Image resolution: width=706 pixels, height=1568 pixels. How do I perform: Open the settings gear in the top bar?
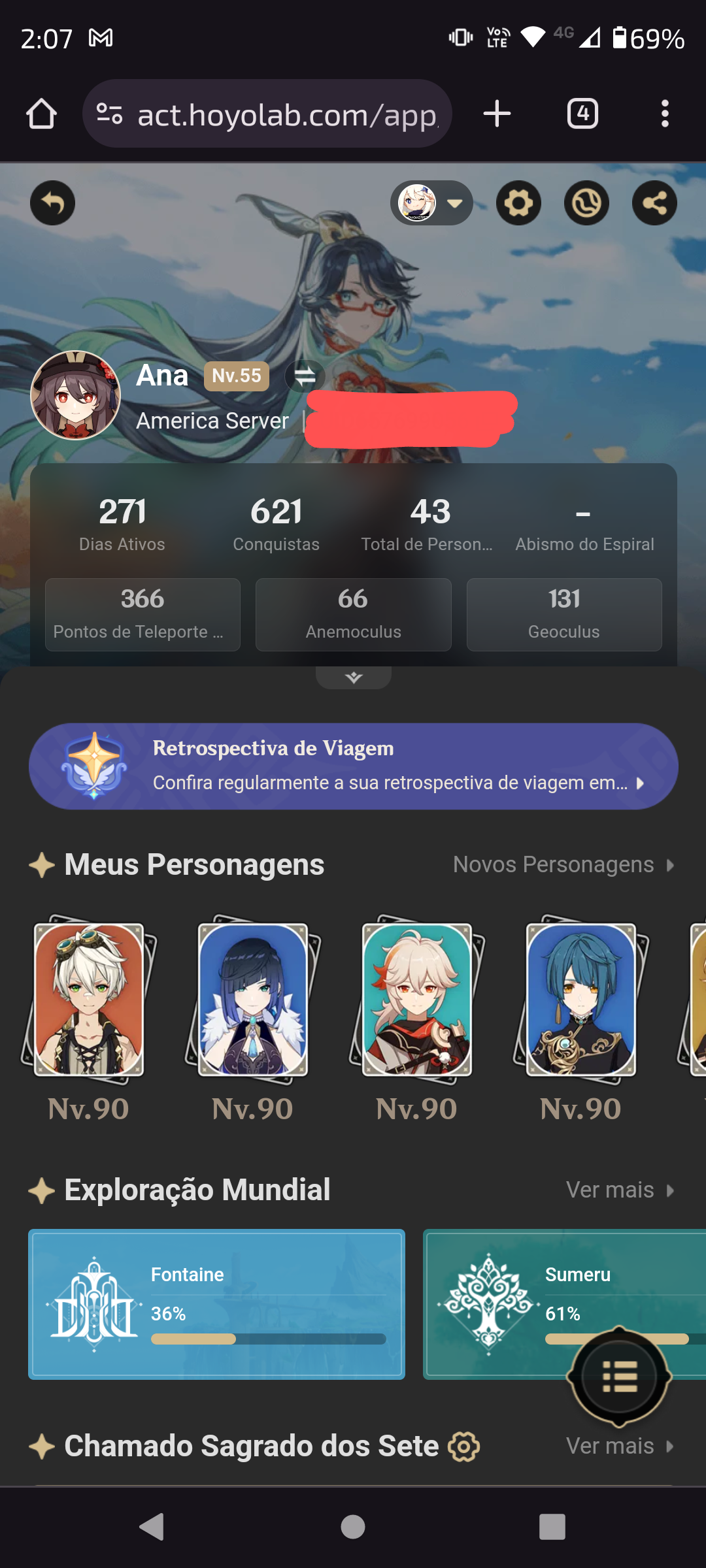coord(518,203)
